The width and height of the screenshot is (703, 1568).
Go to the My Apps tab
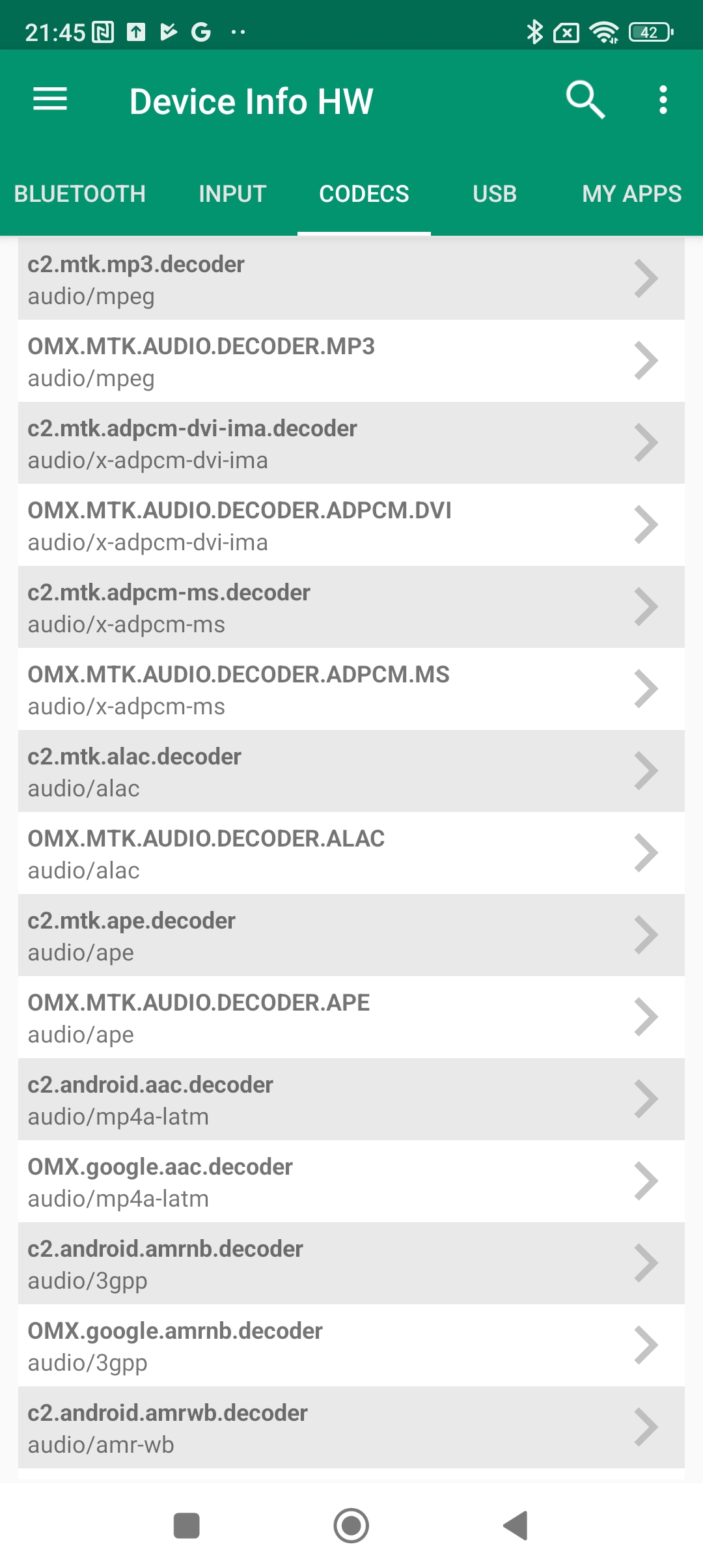coord(631,194)
